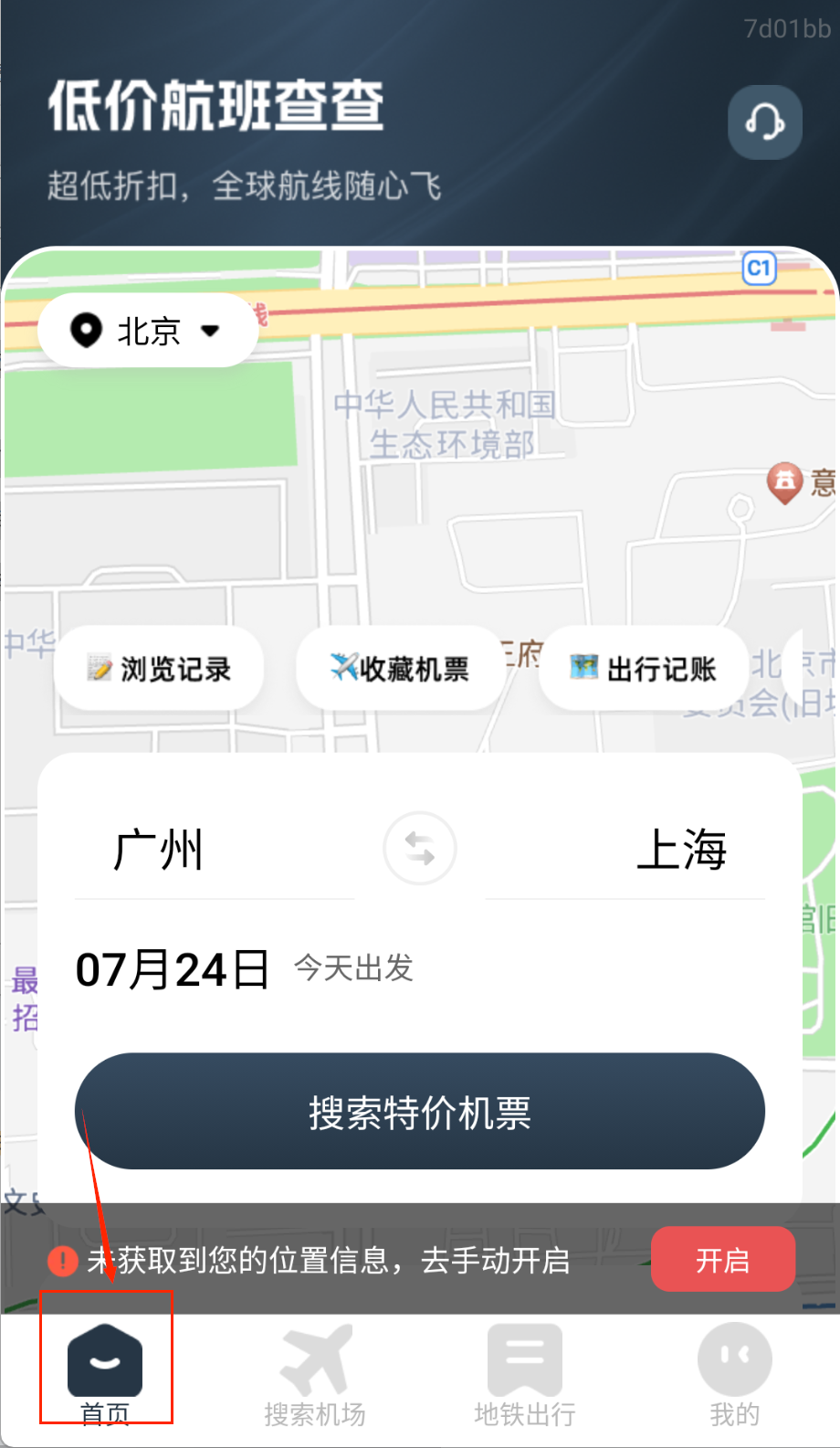Tap 开启 to enable location
The image size is (840, 1448).
tap(722, 1260)
